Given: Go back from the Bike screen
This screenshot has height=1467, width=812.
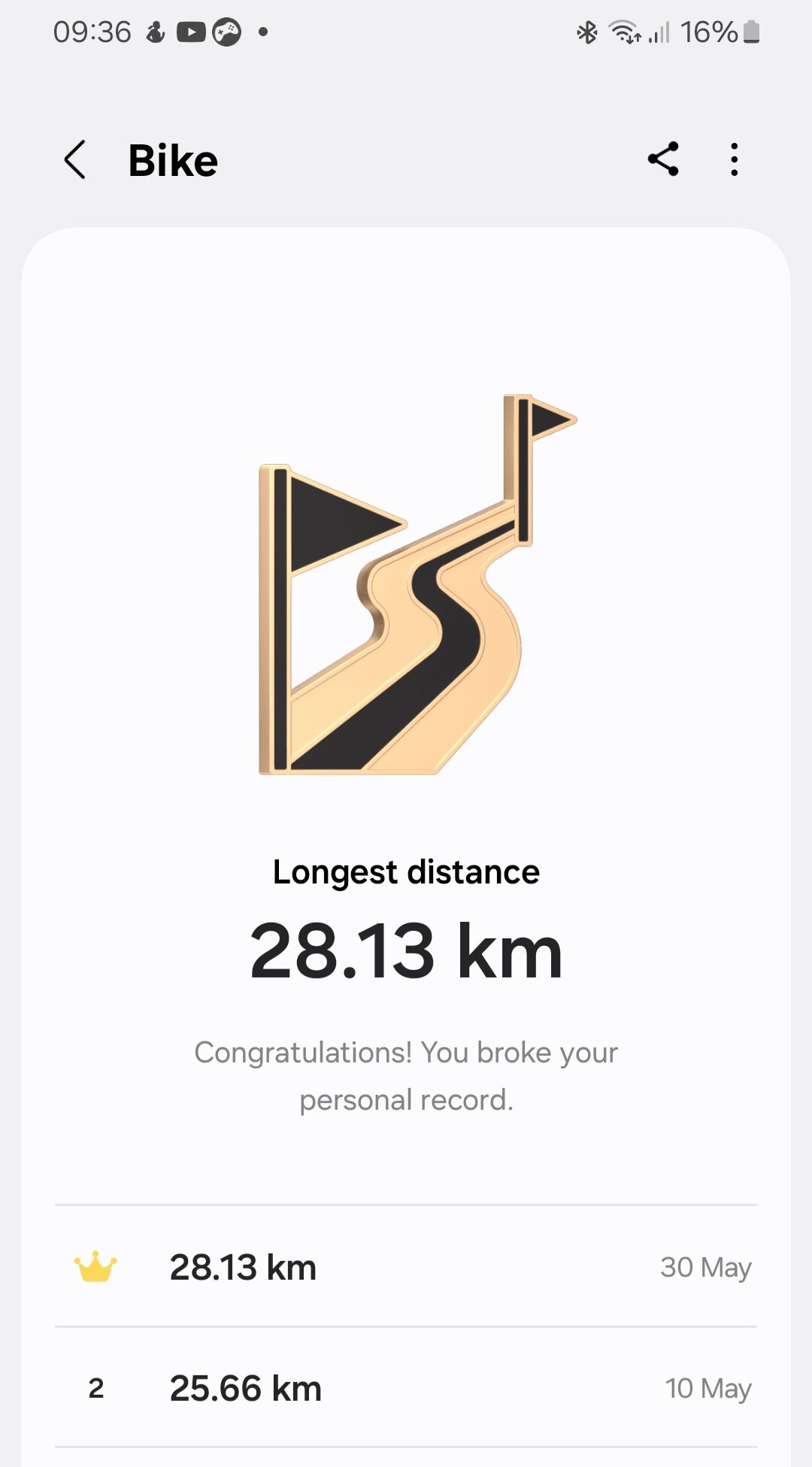Looking at the screenshot, I should pos(75,159).
